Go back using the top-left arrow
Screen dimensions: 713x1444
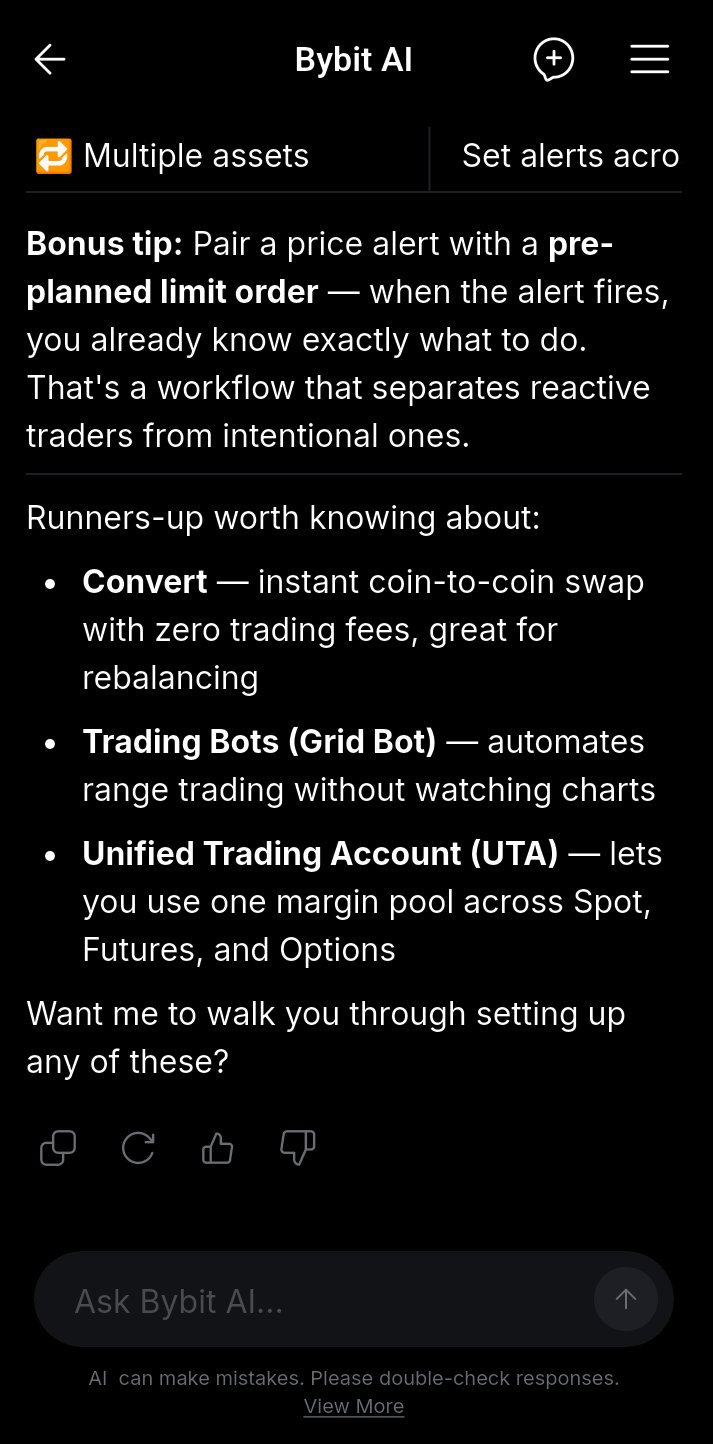[x=50, y=60]
